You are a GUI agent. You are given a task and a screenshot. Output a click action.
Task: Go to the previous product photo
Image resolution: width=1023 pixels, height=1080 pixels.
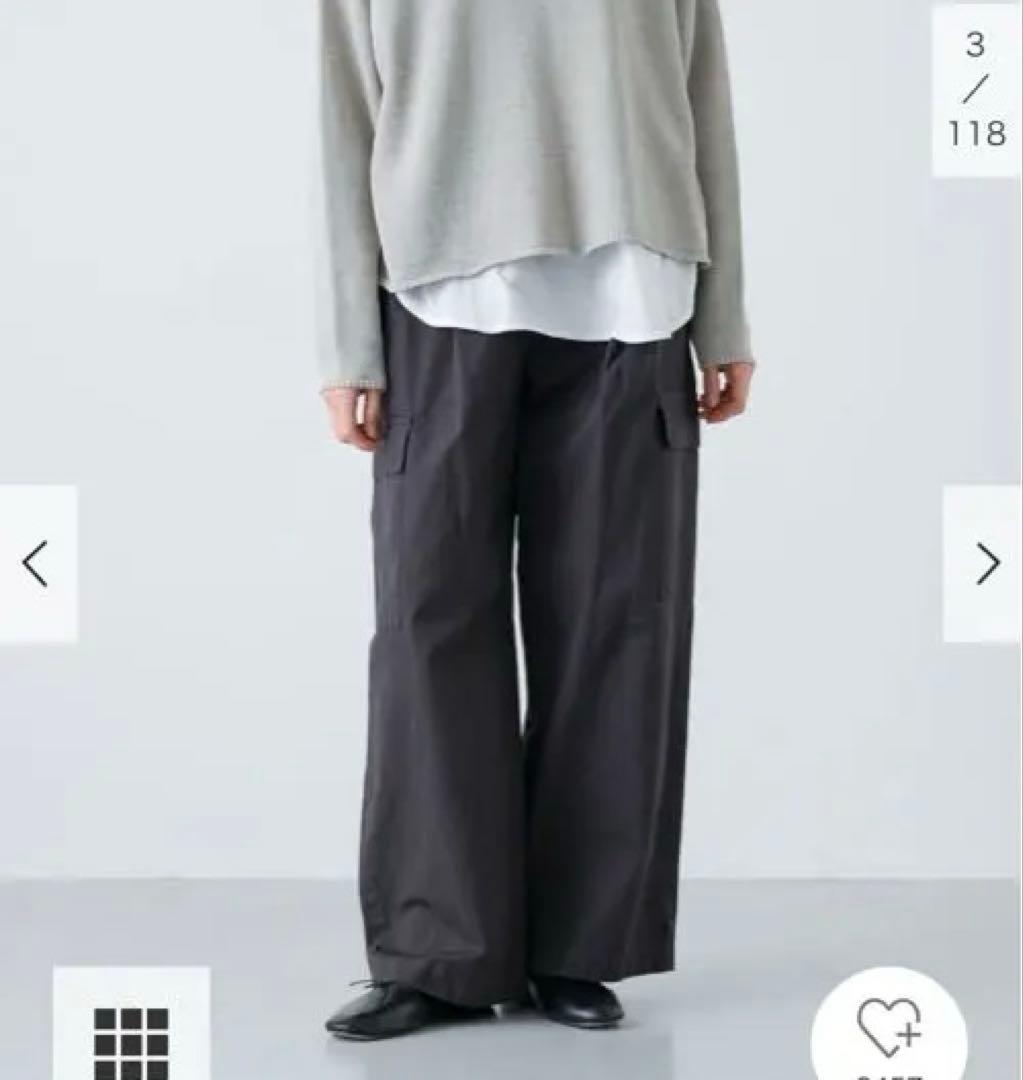click(x=37, y=564)
